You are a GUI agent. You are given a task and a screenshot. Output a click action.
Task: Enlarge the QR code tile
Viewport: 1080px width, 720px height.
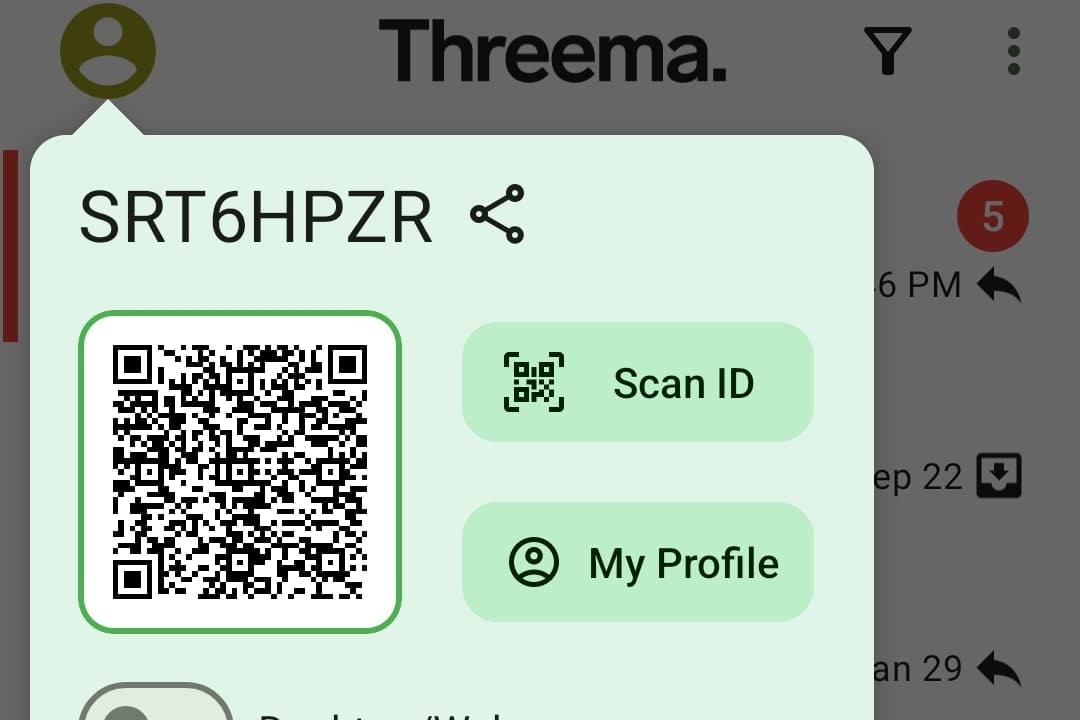click(240, 472)
